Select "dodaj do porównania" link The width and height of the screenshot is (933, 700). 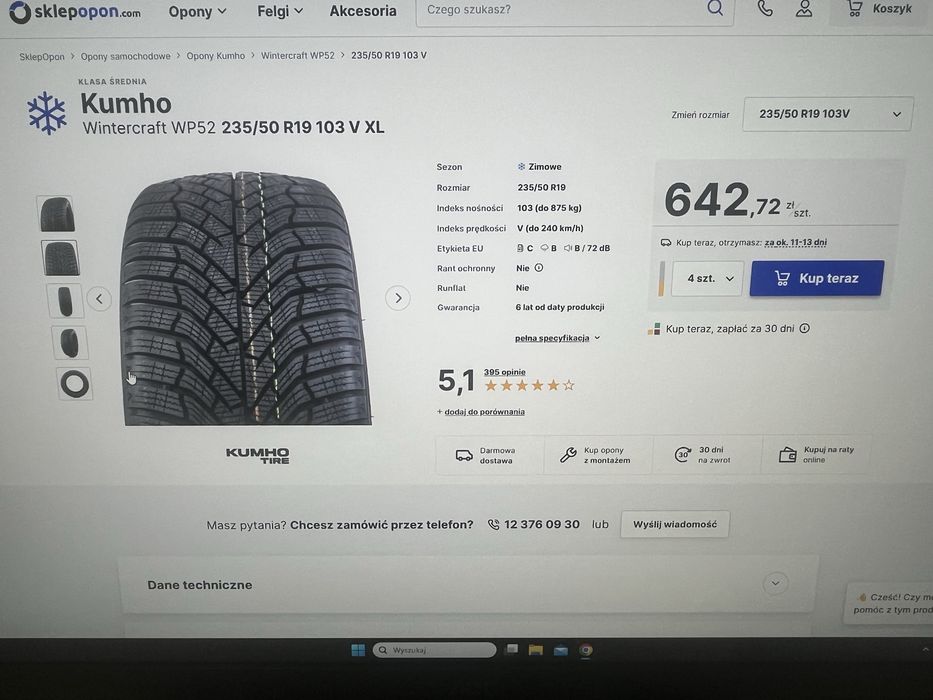point(483,412)
